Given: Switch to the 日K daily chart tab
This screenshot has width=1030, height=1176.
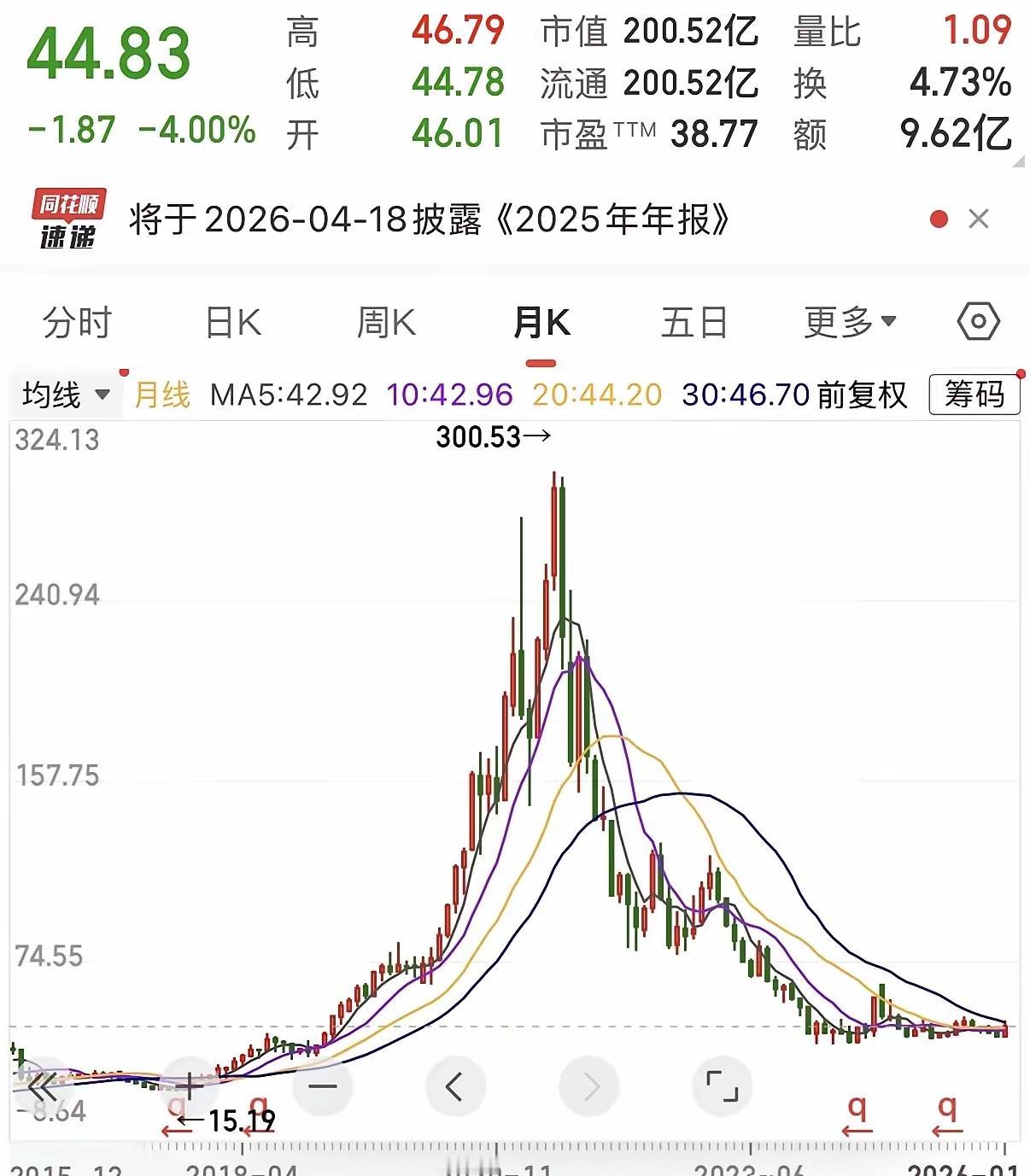Looking at the screenshot, I should (232, 322).
